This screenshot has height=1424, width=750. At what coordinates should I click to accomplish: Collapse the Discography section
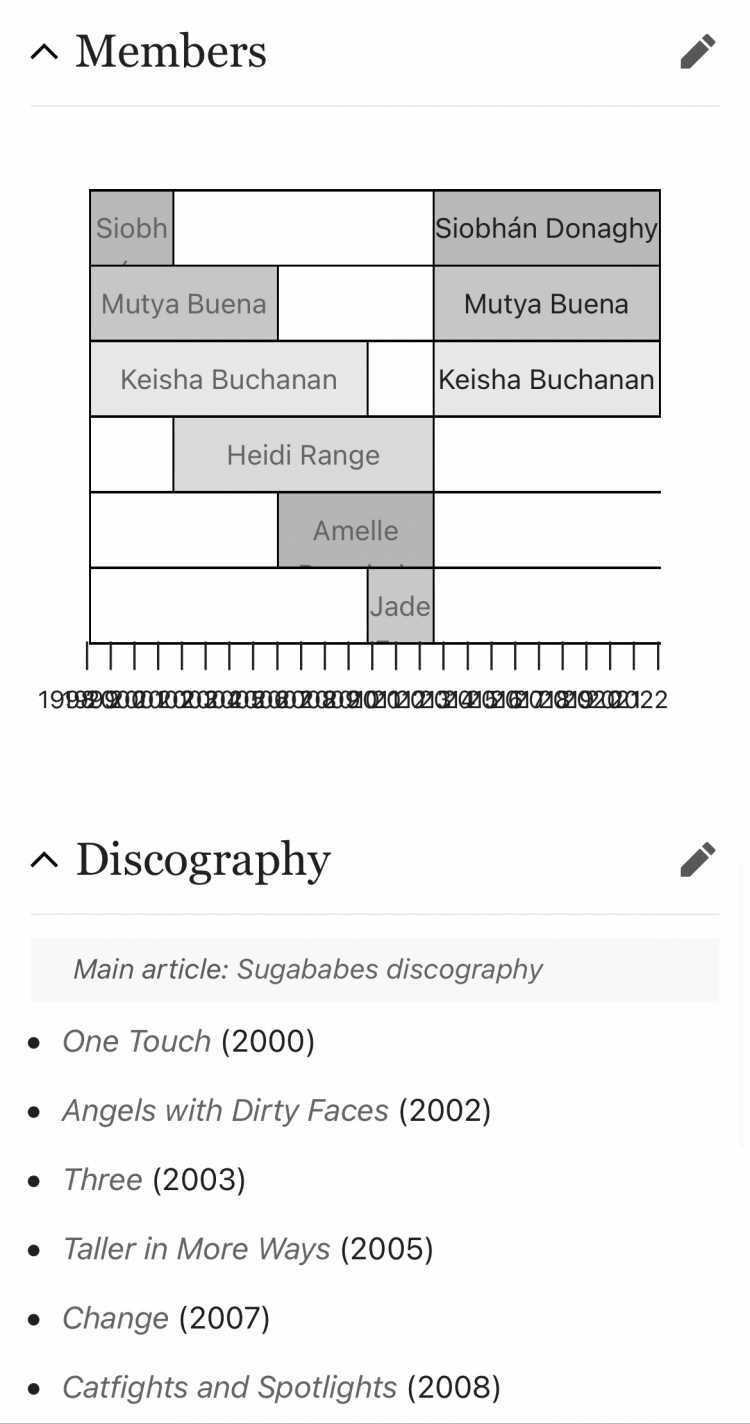[x=45, y=860]
